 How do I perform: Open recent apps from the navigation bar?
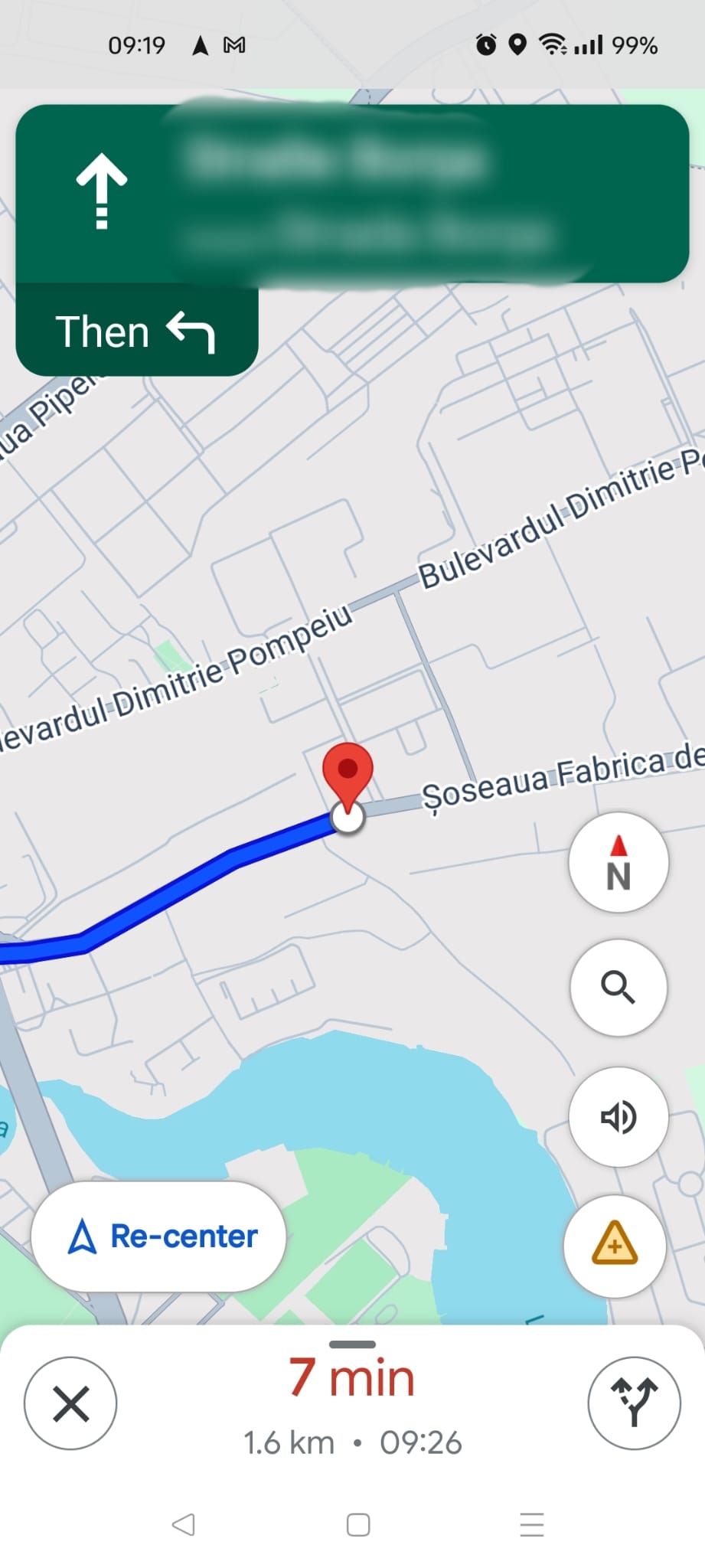tap(531, 1524)
